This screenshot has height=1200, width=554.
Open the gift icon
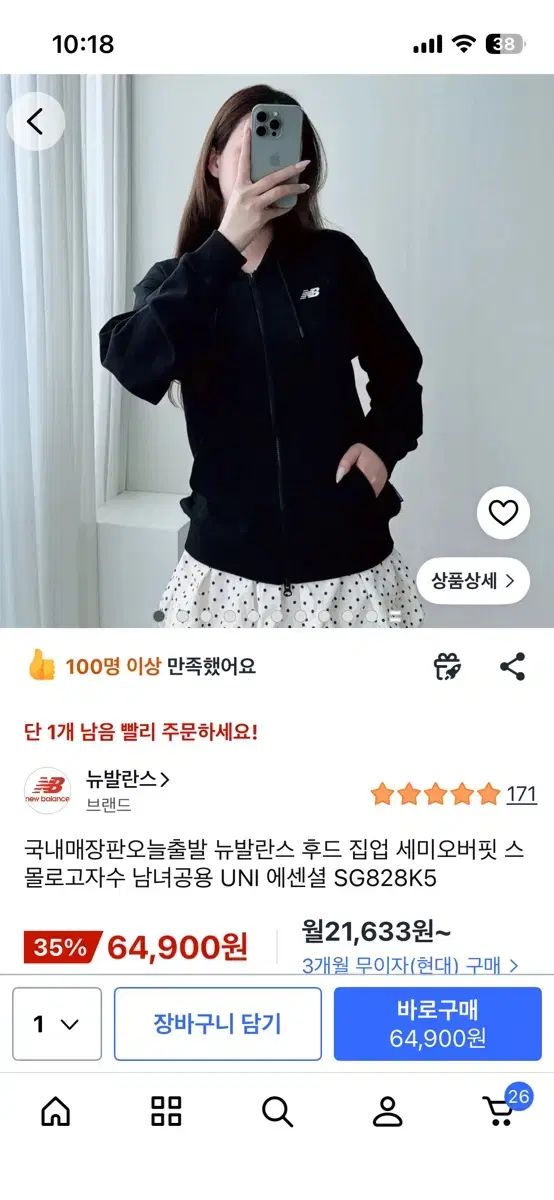[446, 667]
